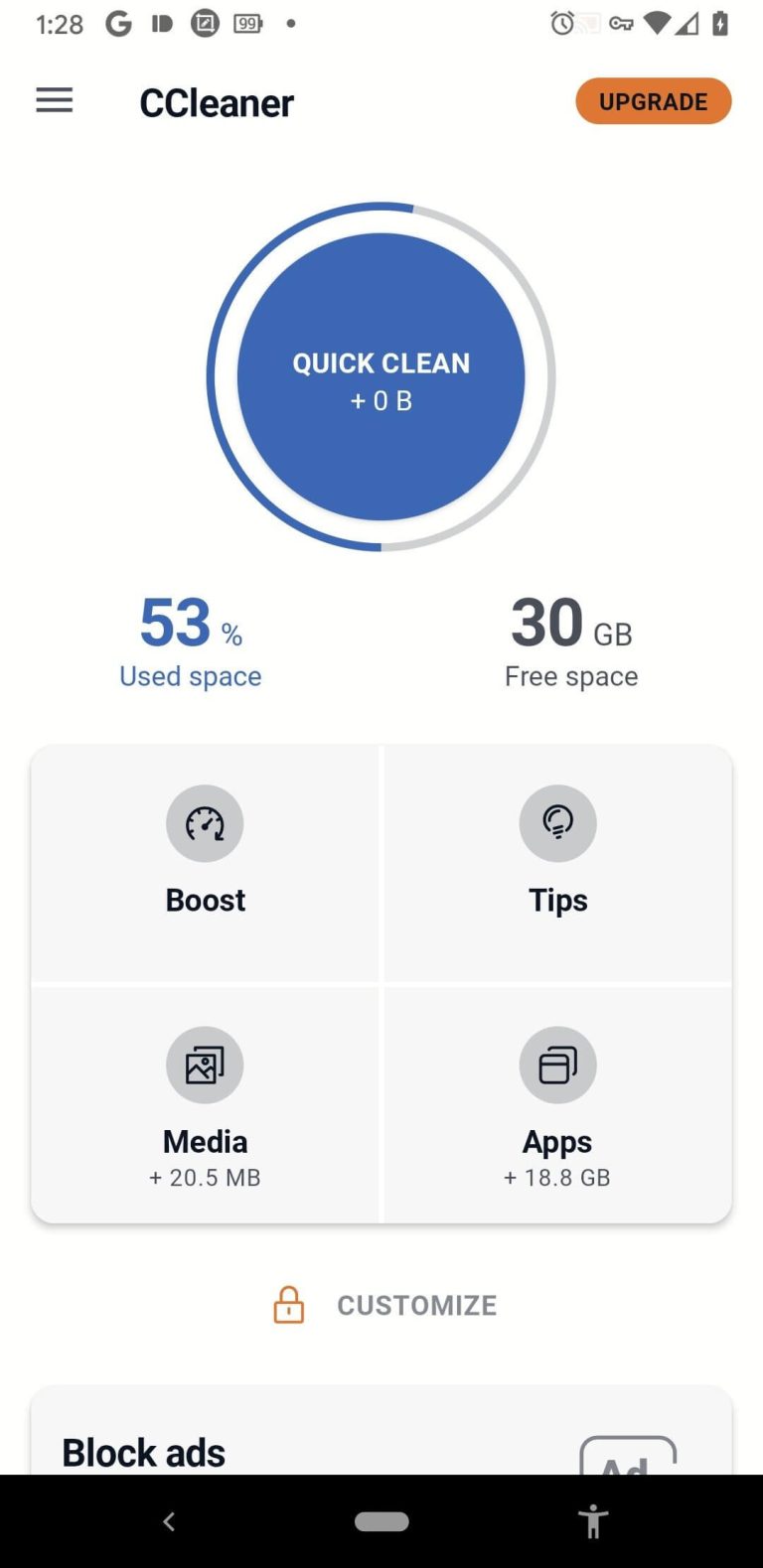Select the Boost speedometer icon
This screenshot has width=763, height=1568.
[x=205, y=823]
